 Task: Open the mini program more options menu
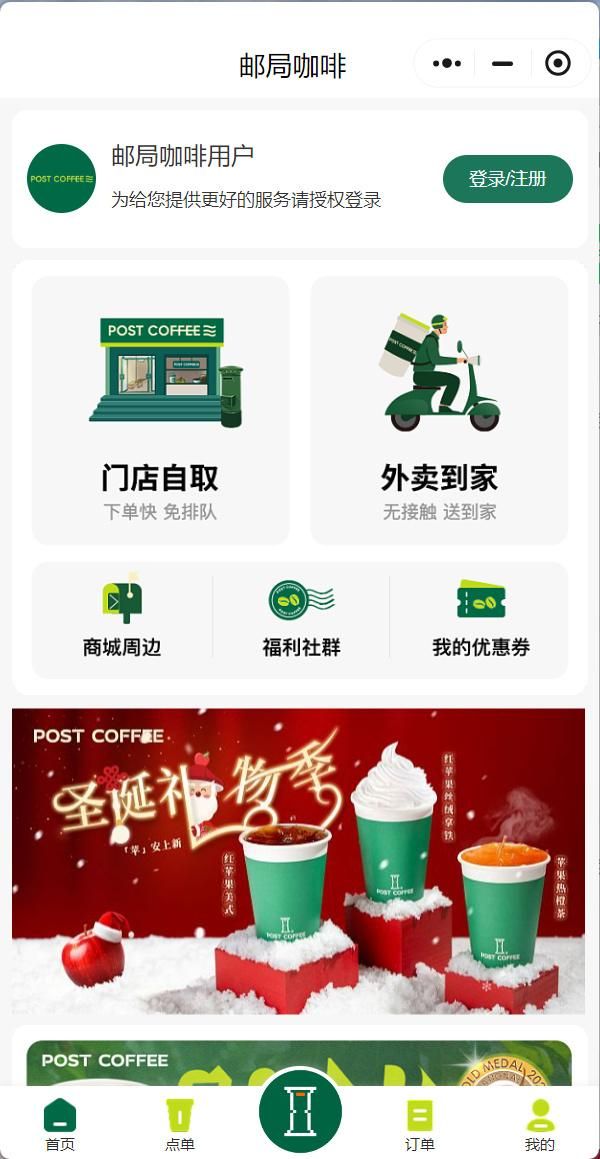point(447,64)
